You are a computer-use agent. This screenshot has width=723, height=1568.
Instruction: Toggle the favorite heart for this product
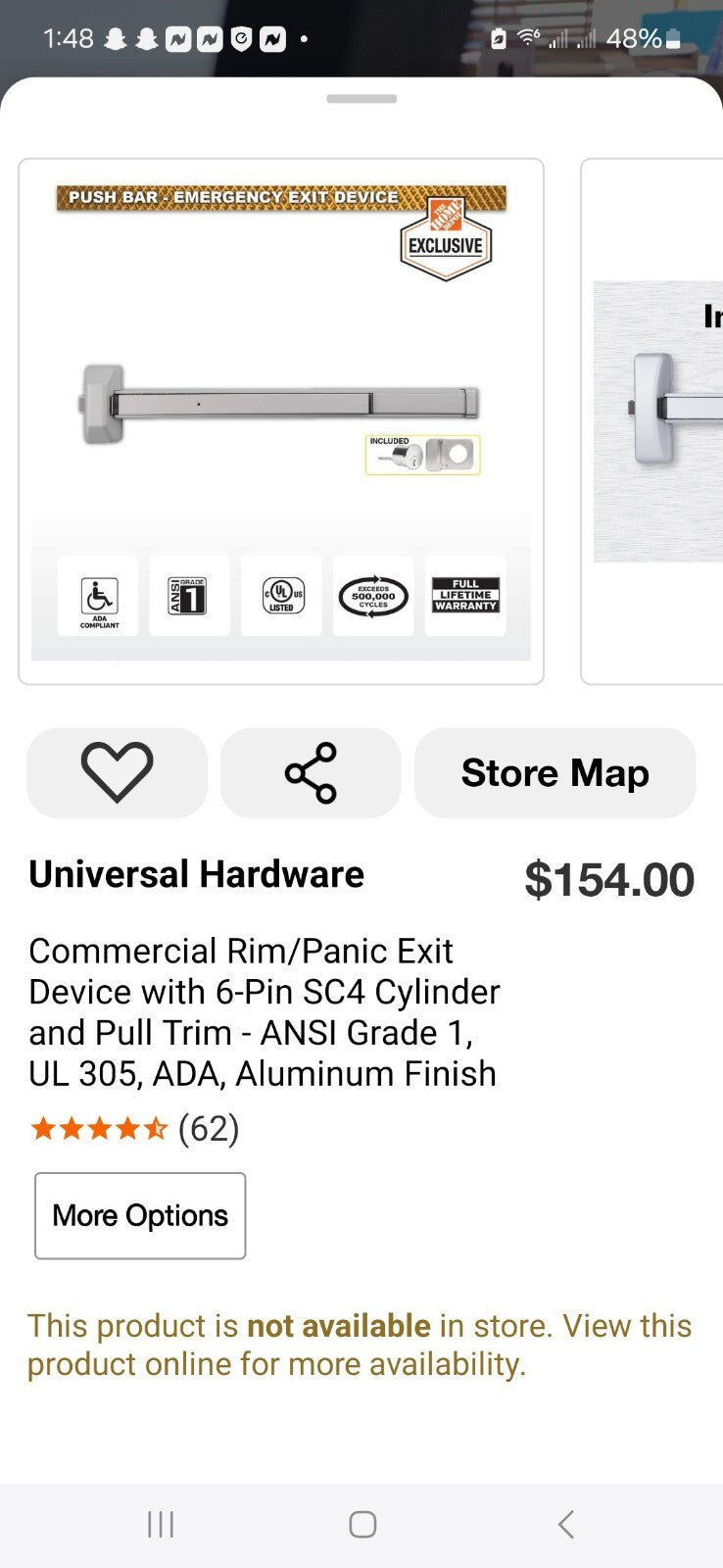tap(117, 772)
